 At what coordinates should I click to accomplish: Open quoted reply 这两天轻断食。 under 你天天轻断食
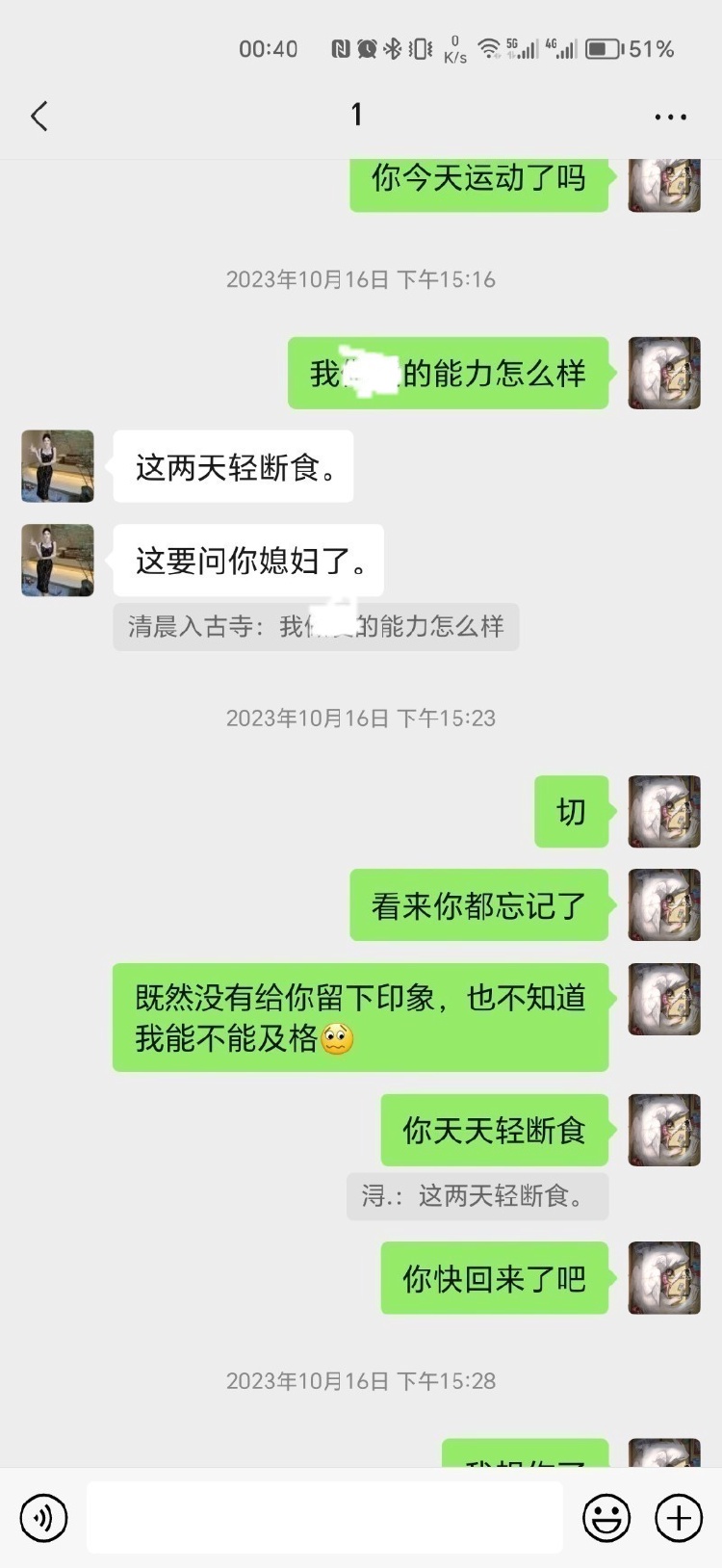tap(477, 1196)
